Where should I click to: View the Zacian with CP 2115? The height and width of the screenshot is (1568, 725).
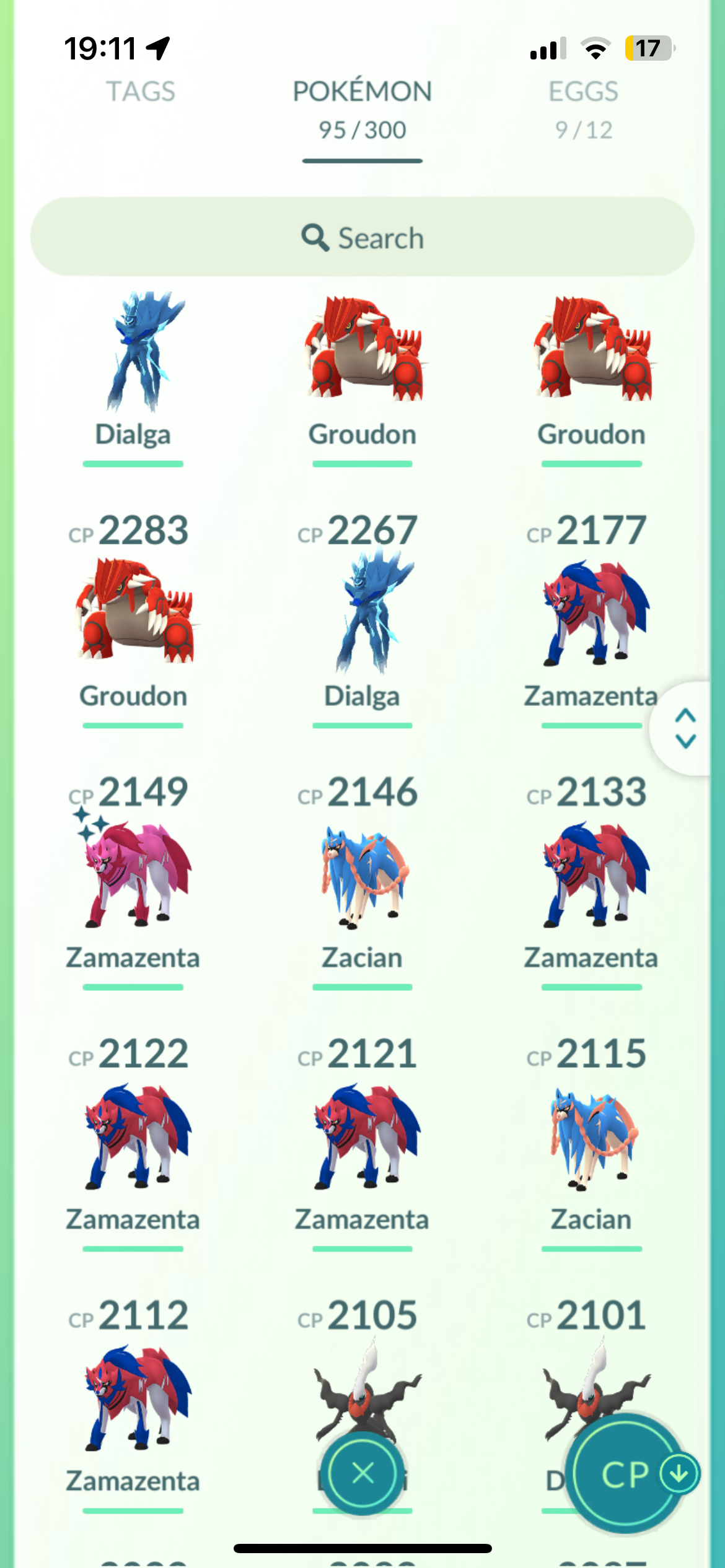coord(592,1136)
